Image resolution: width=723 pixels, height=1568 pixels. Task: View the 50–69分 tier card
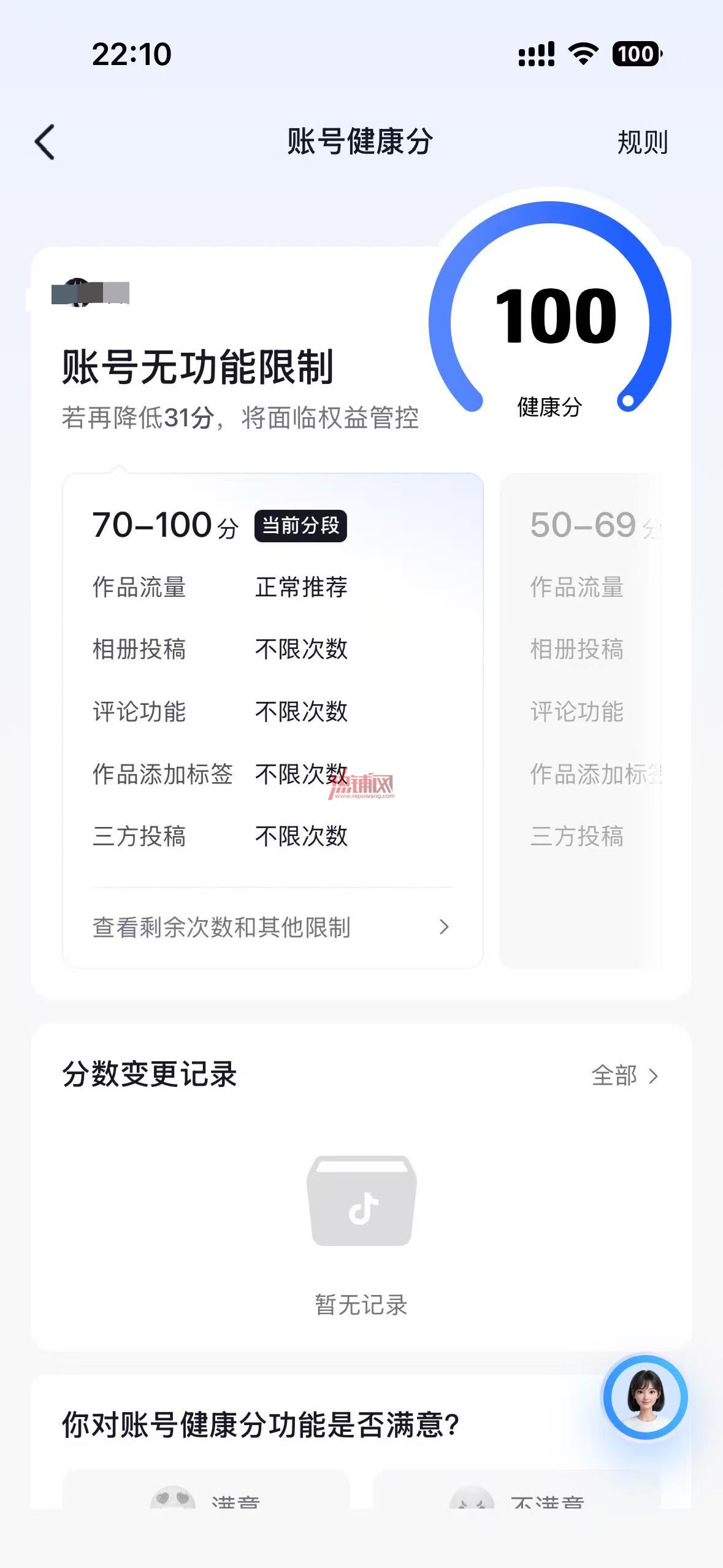(x=580, y=720)
